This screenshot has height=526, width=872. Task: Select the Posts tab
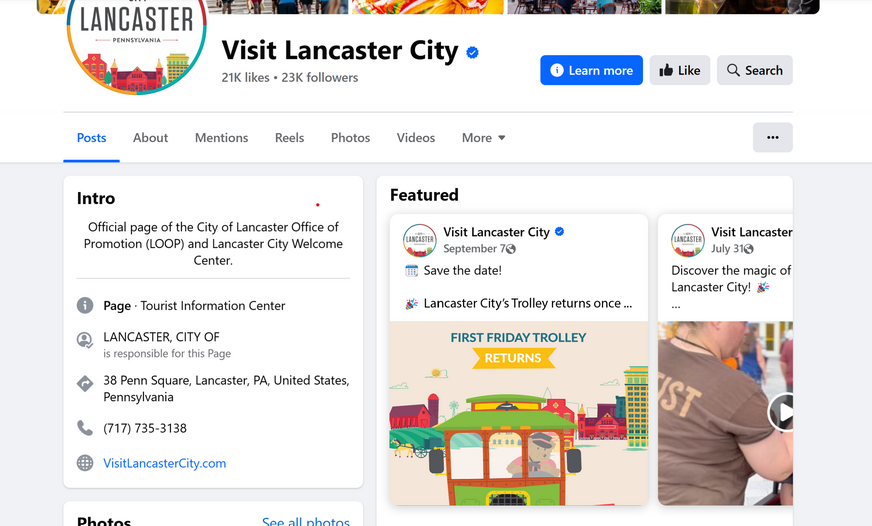click(x=91, y=138)
